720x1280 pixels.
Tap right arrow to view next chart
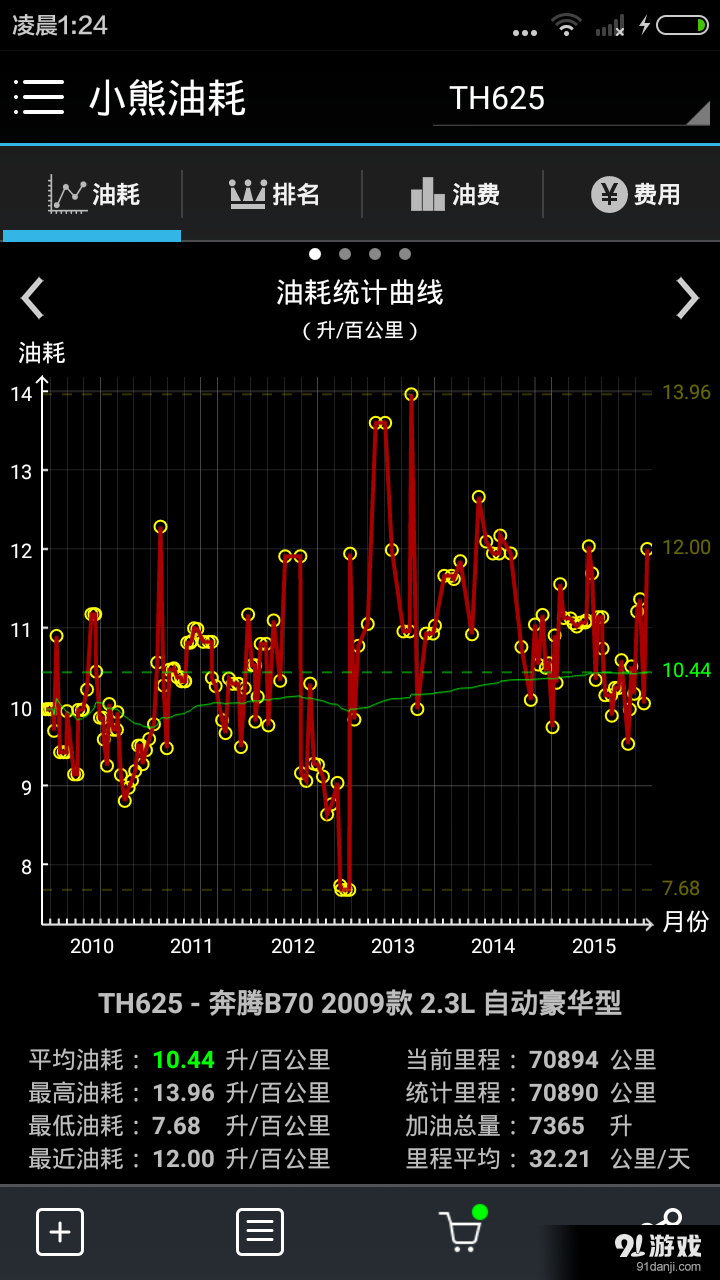688,298
